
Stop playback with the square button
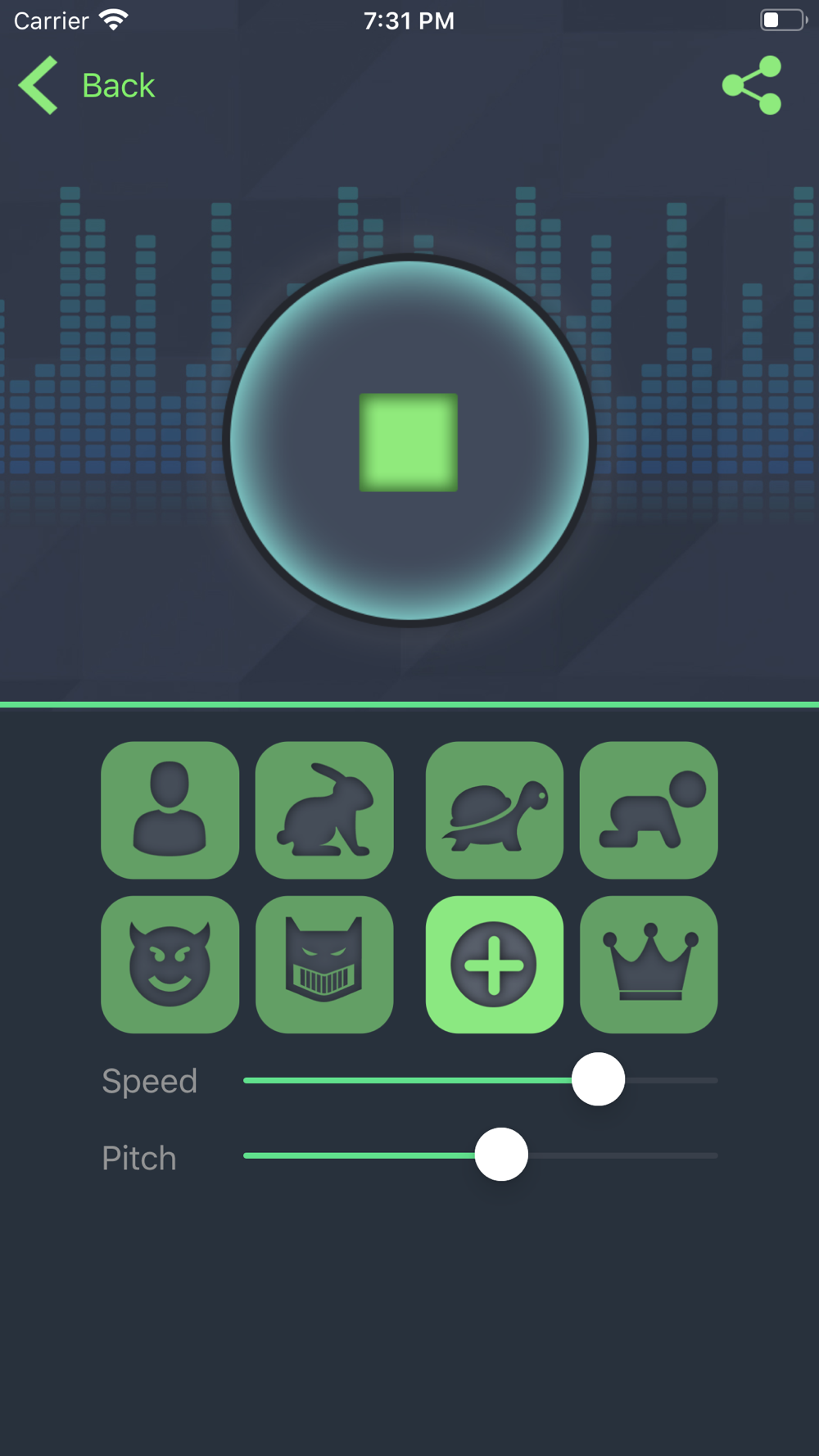pyautogui.click(x=409, y=441)
